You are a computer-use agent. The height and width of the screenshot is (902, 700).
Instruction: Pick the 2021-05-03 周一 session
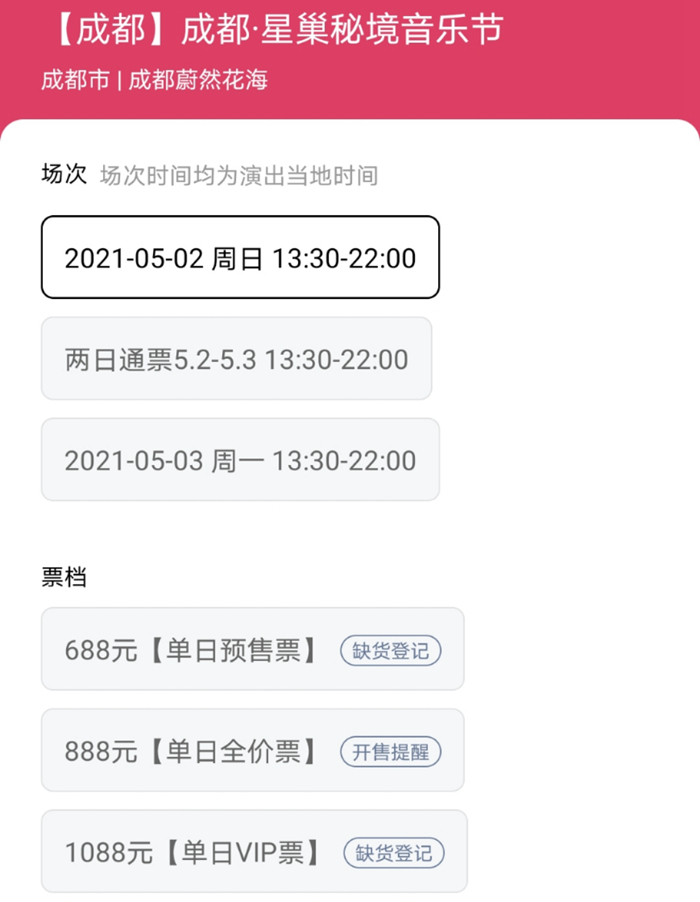pos(240,460)
